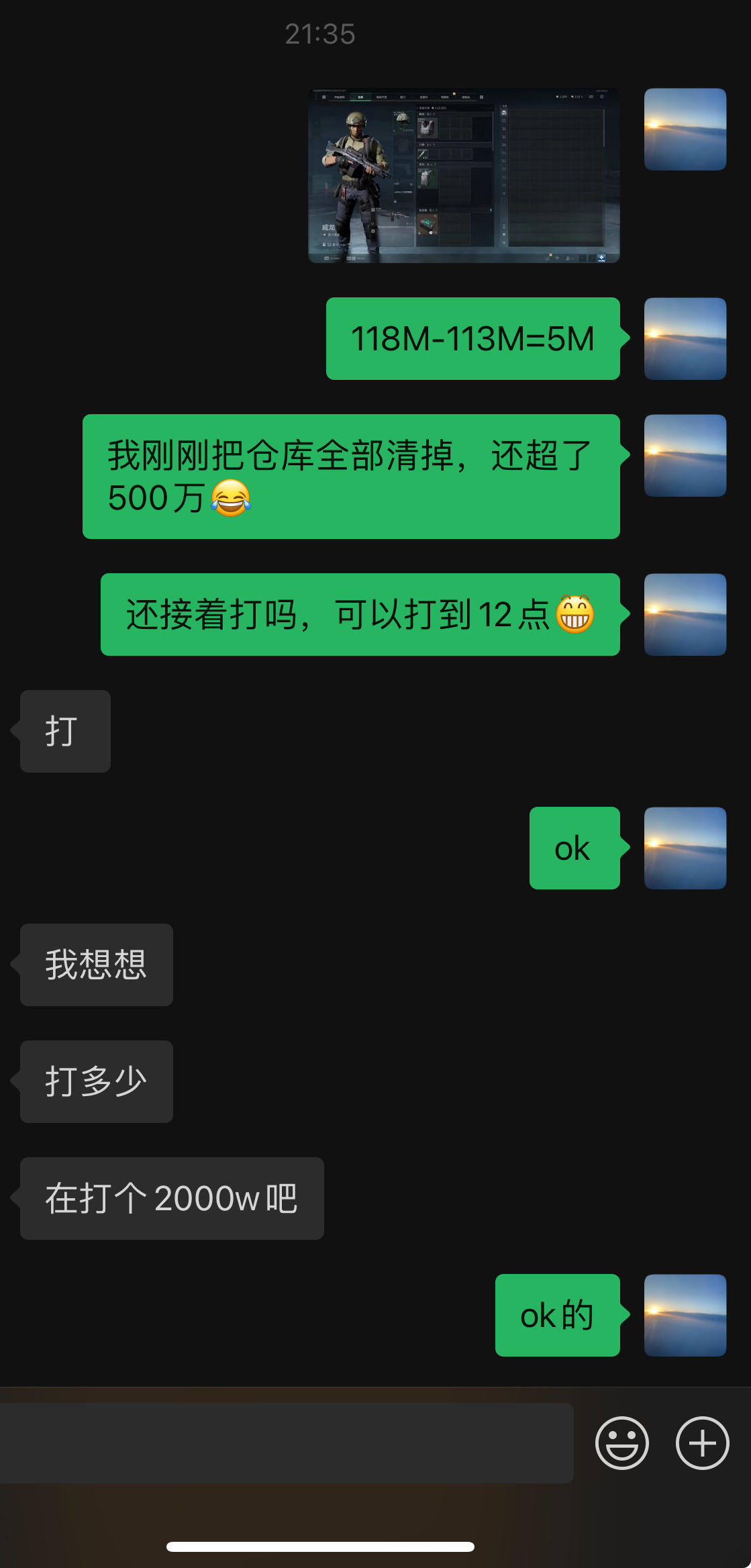Screen dimensions: 751x1568
Task: Tap the "我想想" message bubble
Action: pyautogui.click(x=95, y=965)
